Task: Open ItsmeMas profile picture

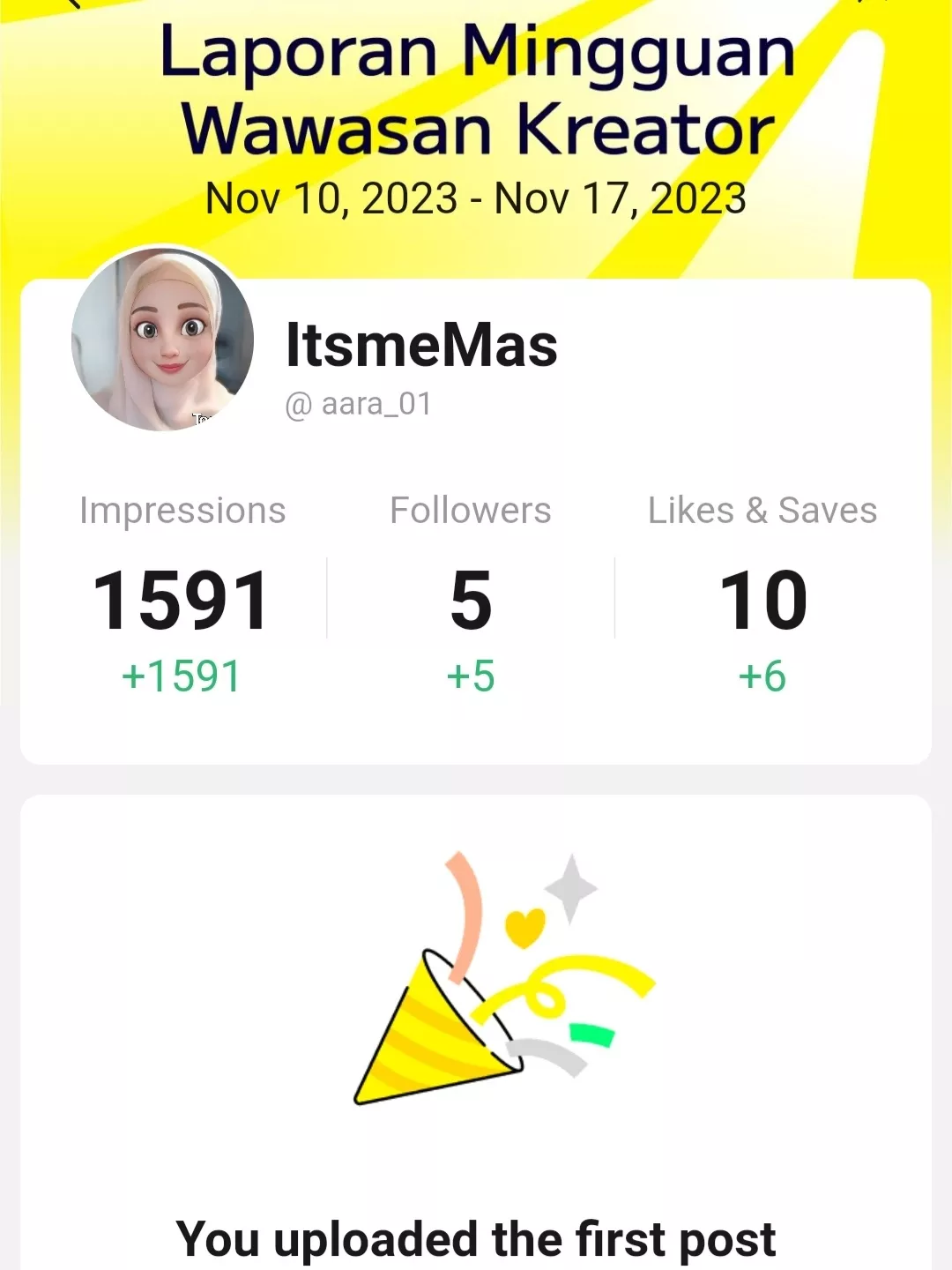Action: pos(163,340)
